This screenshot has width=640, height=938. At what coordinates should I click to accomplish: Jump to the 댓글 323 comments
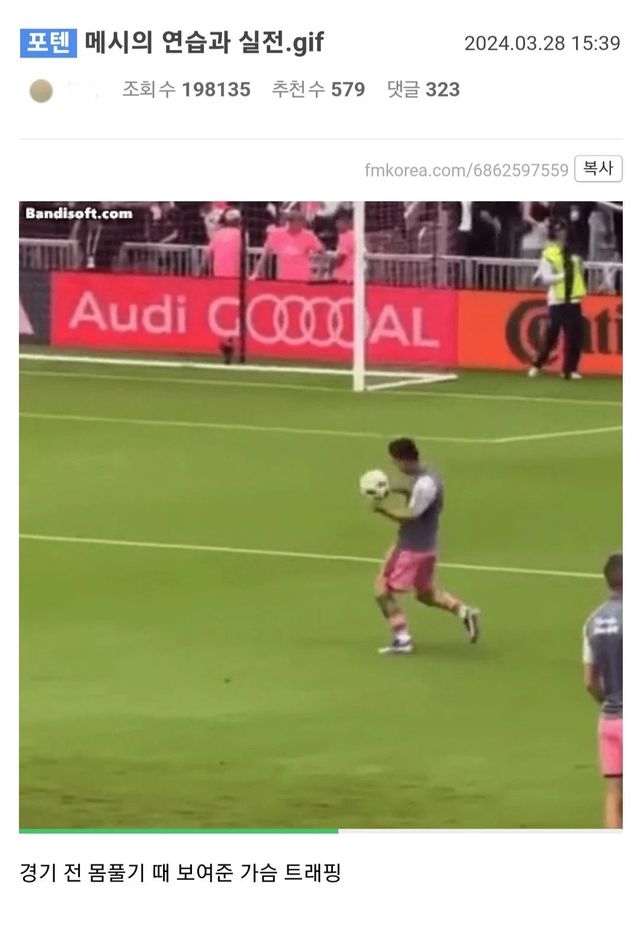click(x=423, y=90)
